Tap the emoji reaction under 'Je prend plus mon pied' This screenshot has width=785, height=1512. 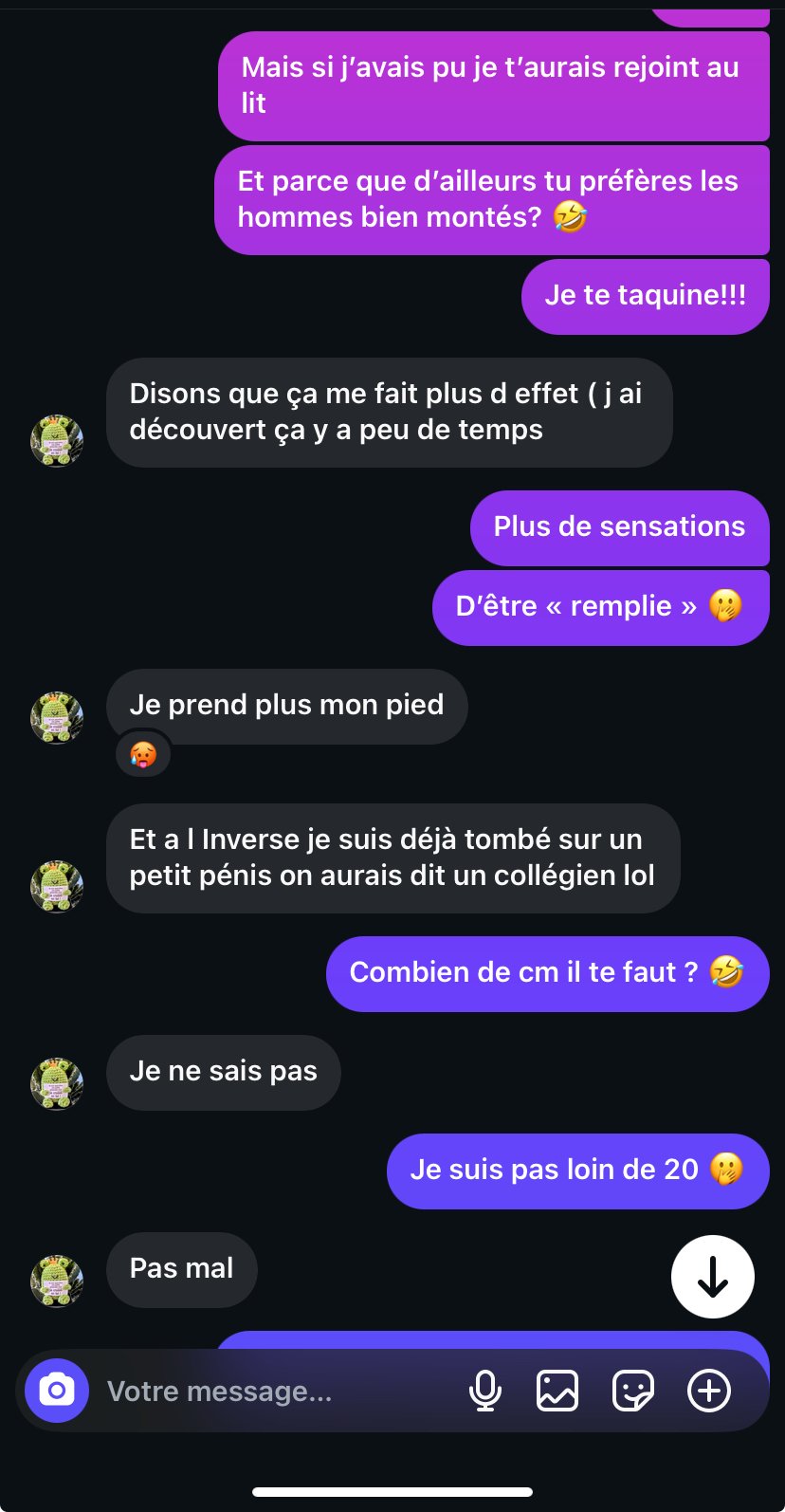coord(143,755)
